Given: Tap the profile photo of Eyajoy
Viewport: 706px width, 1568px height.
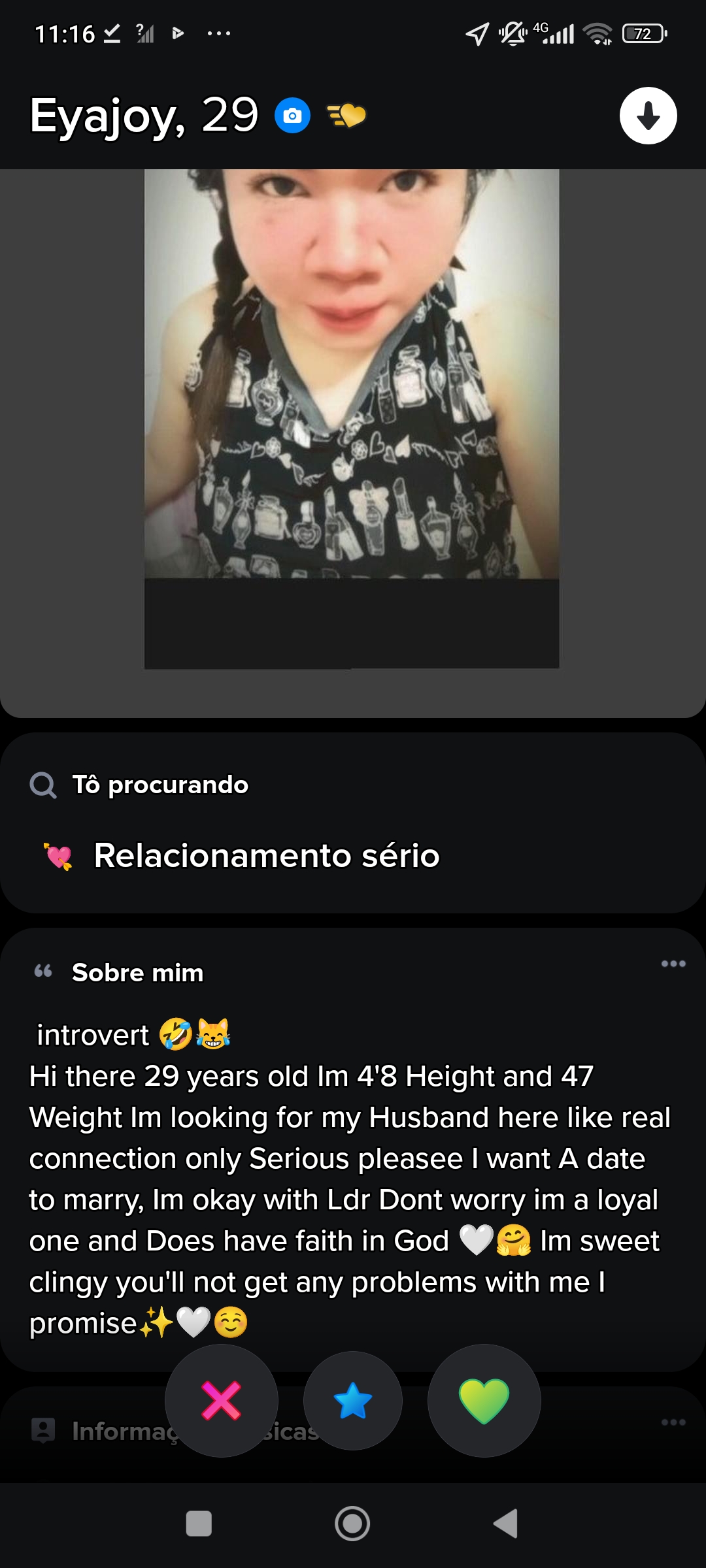Looking at the screenshot, I should (352, 418).
